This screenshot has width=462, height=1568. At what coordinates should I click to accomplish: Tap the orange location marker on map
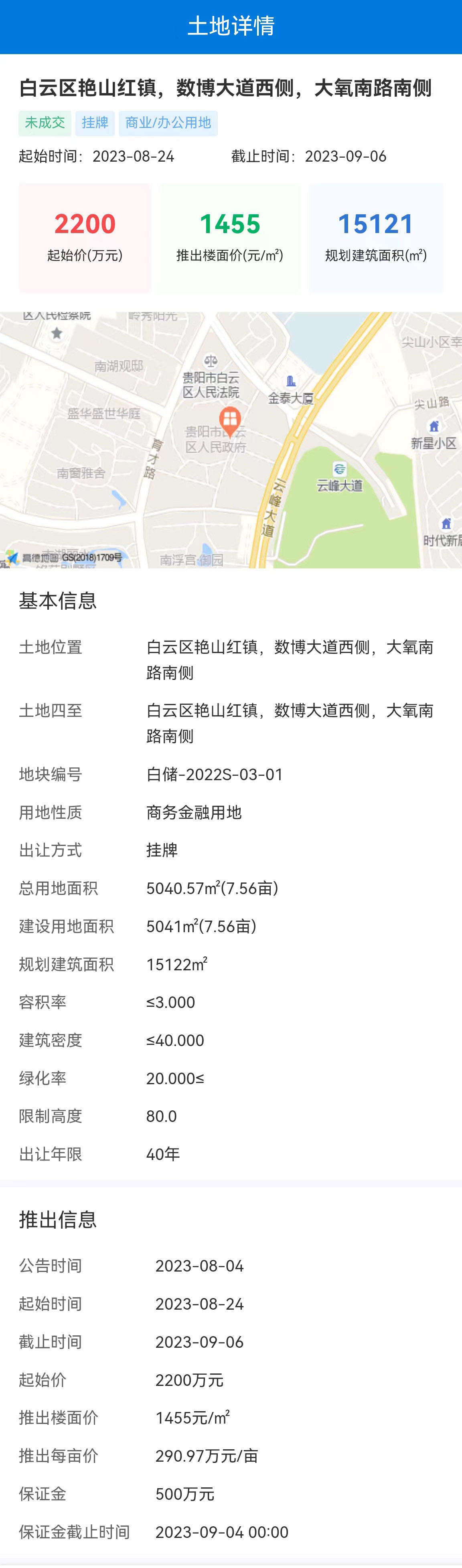point(230,420)
